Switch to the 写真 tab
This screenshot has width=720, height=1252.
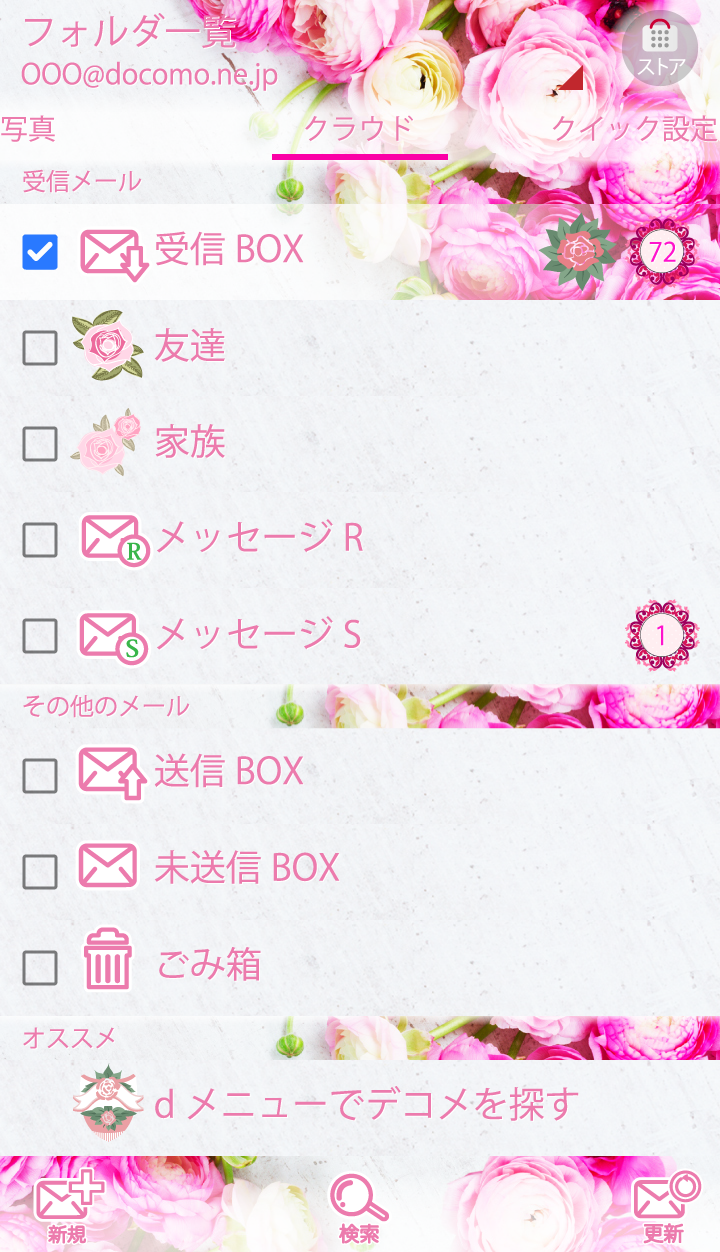coord(28,129)
